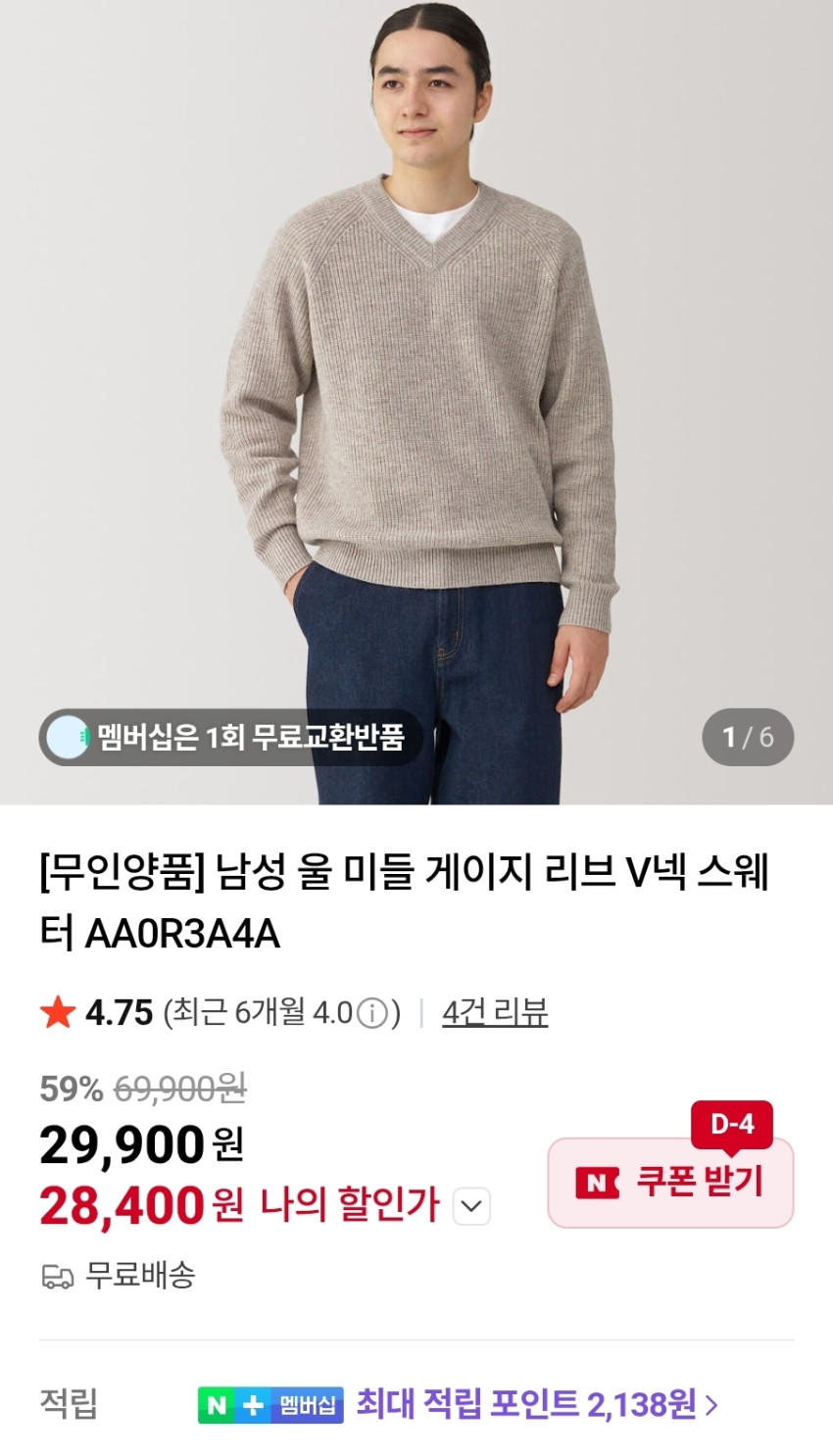Image resolution: width=833 pixels, height=1456 pixels.
Task: Open the rating info icon next to 4.0
Action: point(372,1013)
